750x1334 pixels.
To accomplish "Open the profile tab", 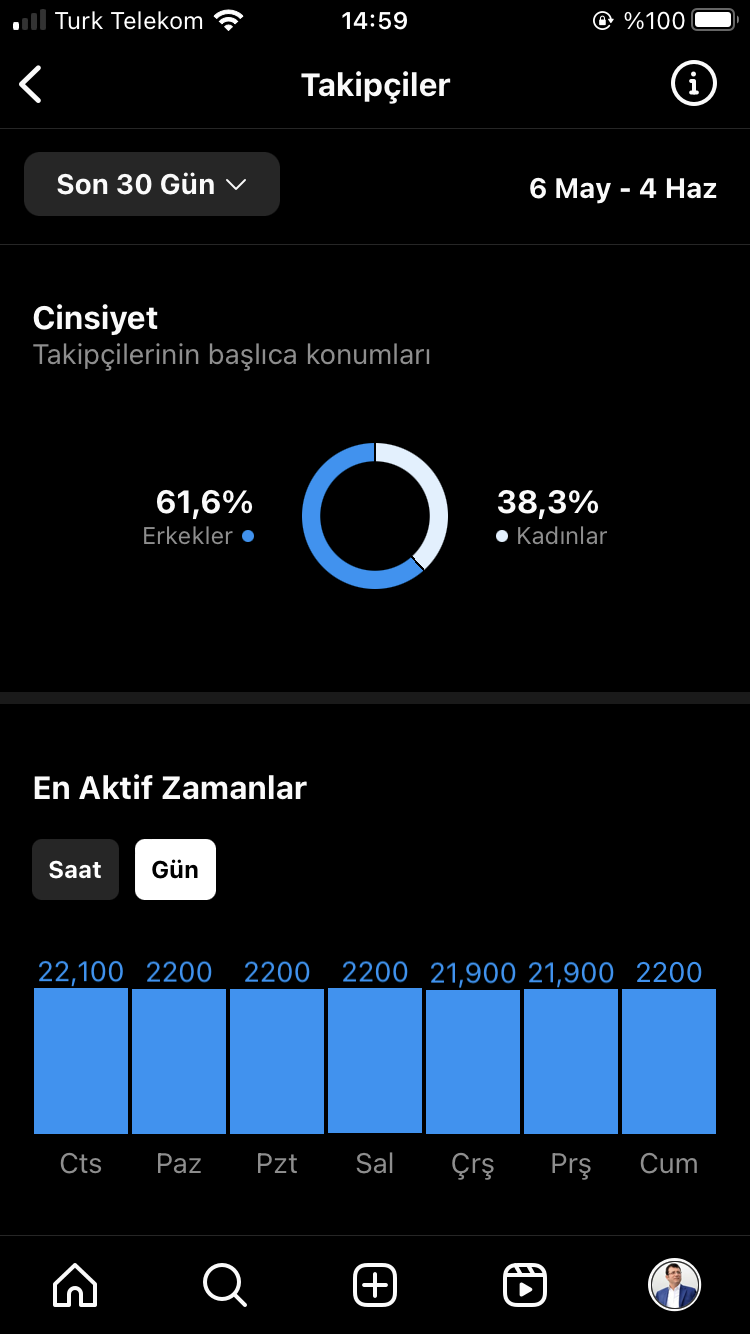I will click(675, 1285).
